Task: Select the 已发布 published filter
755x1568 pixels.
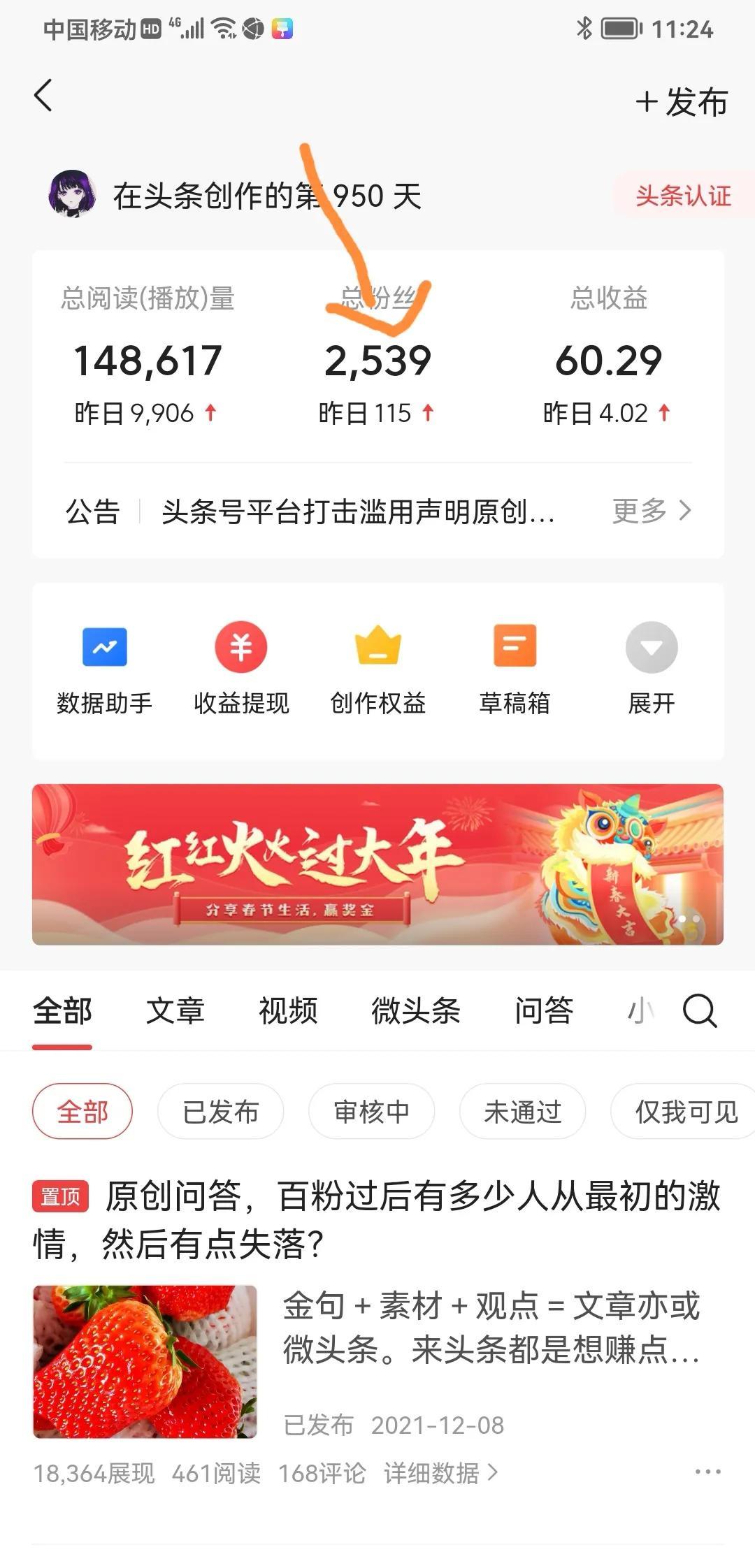Action: tap(221, 1111)
